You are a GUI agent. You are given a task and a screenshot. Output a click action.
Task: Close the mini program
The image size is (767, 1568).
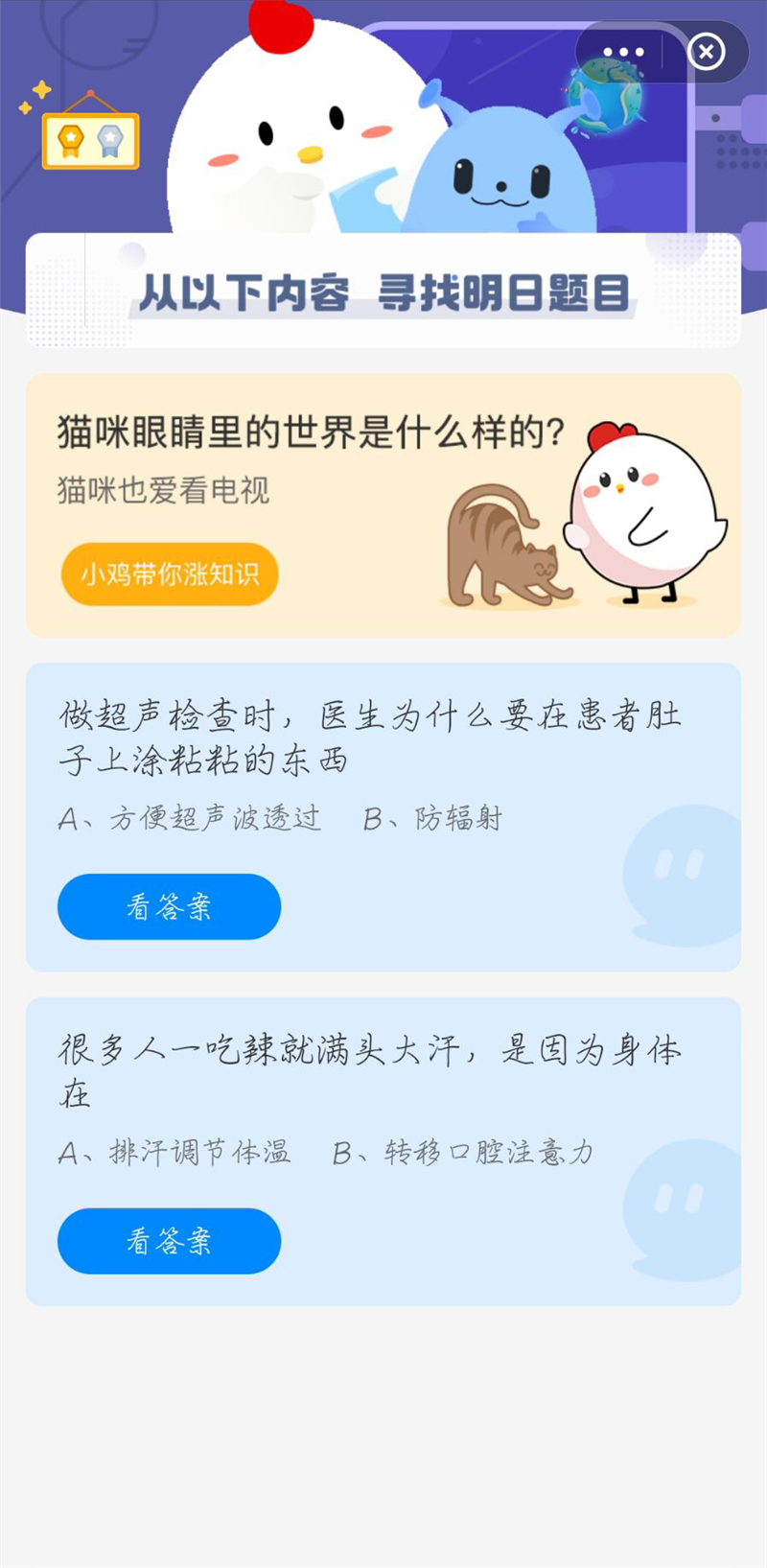(x=707, y=52)
